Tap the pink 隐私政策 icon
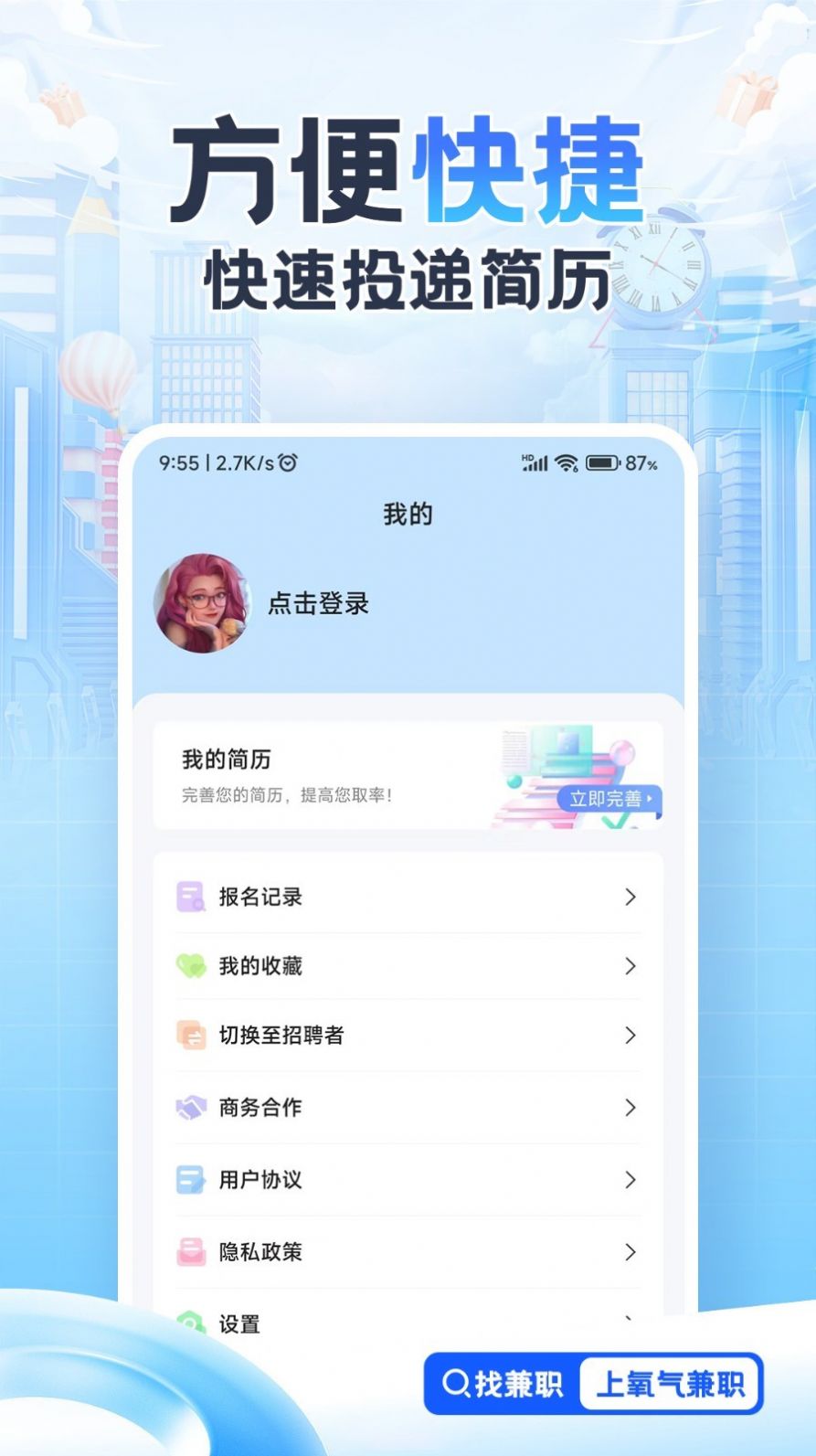Image resolution: width=816 pixels, height=1456 pixels. (x=189, y=1252)
